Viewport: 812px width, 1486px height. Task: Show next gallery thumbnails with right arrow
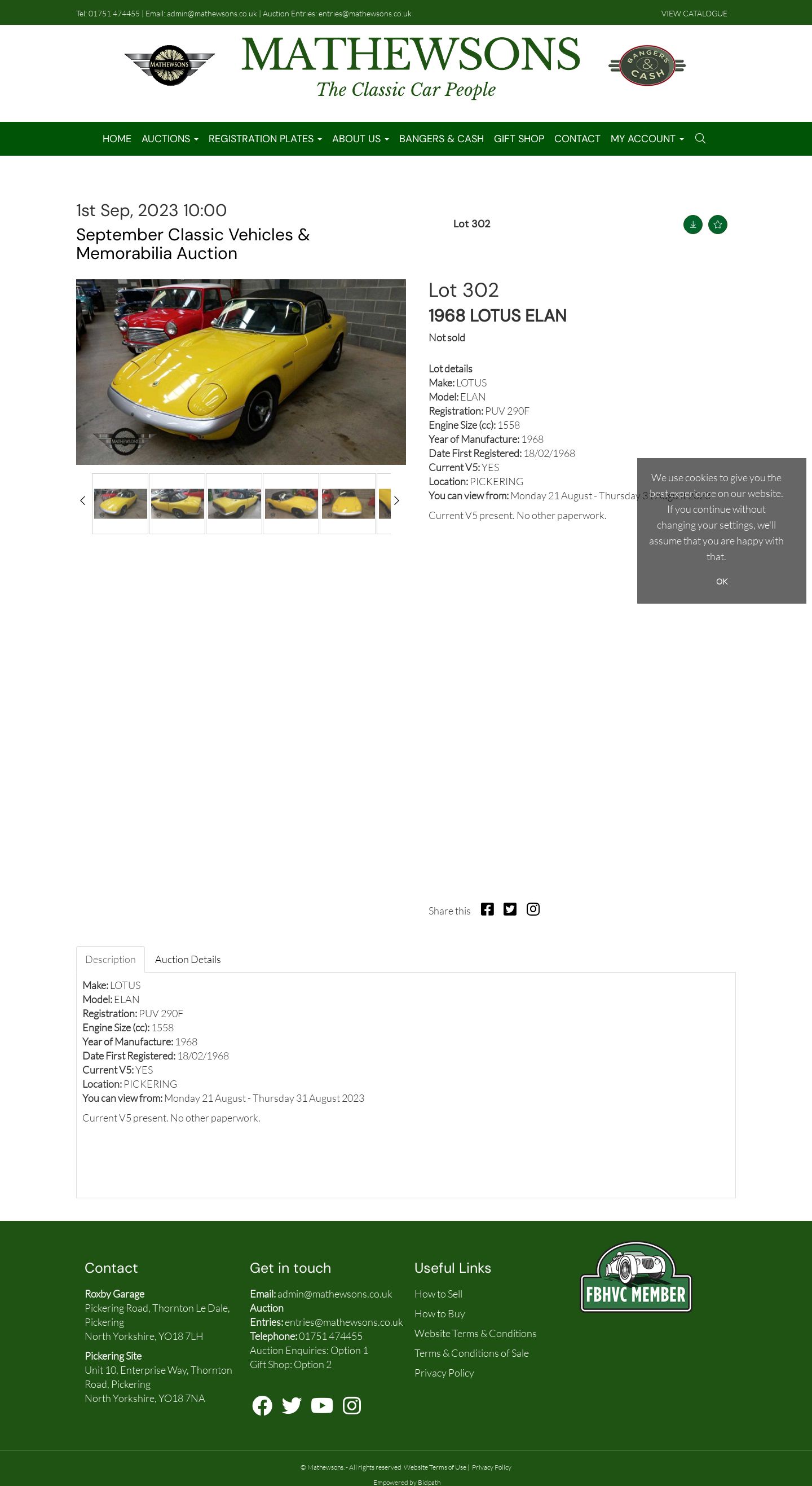pos(396,501)
